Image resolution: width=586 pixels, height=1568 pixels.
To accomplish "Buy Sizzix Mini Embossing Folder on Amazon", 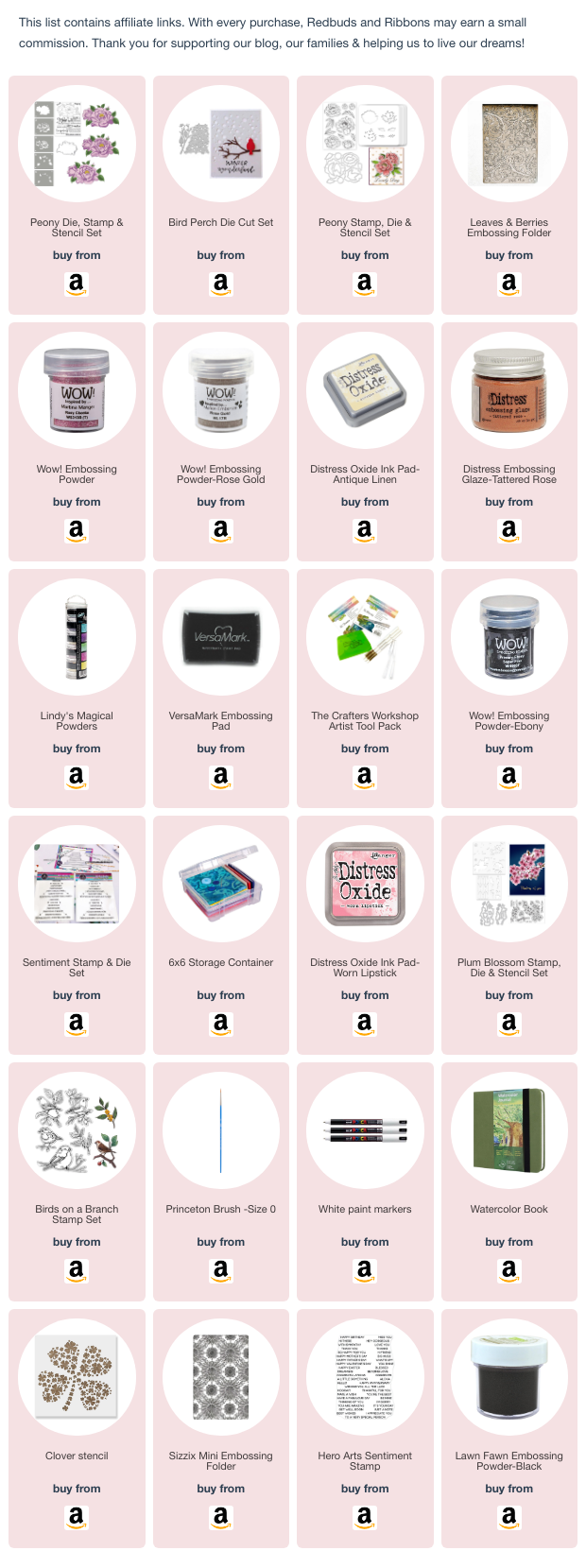I will click(220, 1517).
